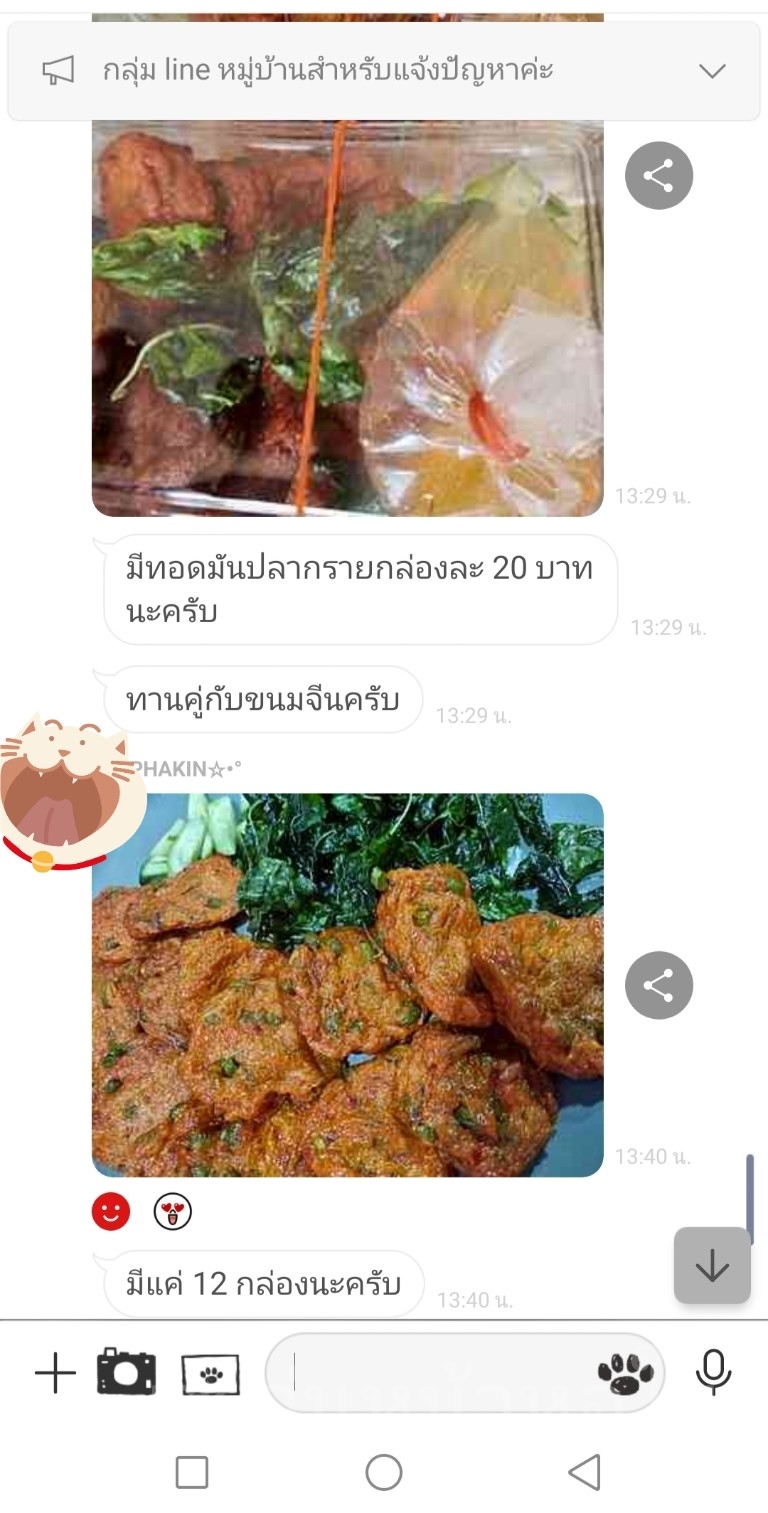Share the fish cake box photo
The height and width of the screenshot is (1513, 768).
click(658, 176)
